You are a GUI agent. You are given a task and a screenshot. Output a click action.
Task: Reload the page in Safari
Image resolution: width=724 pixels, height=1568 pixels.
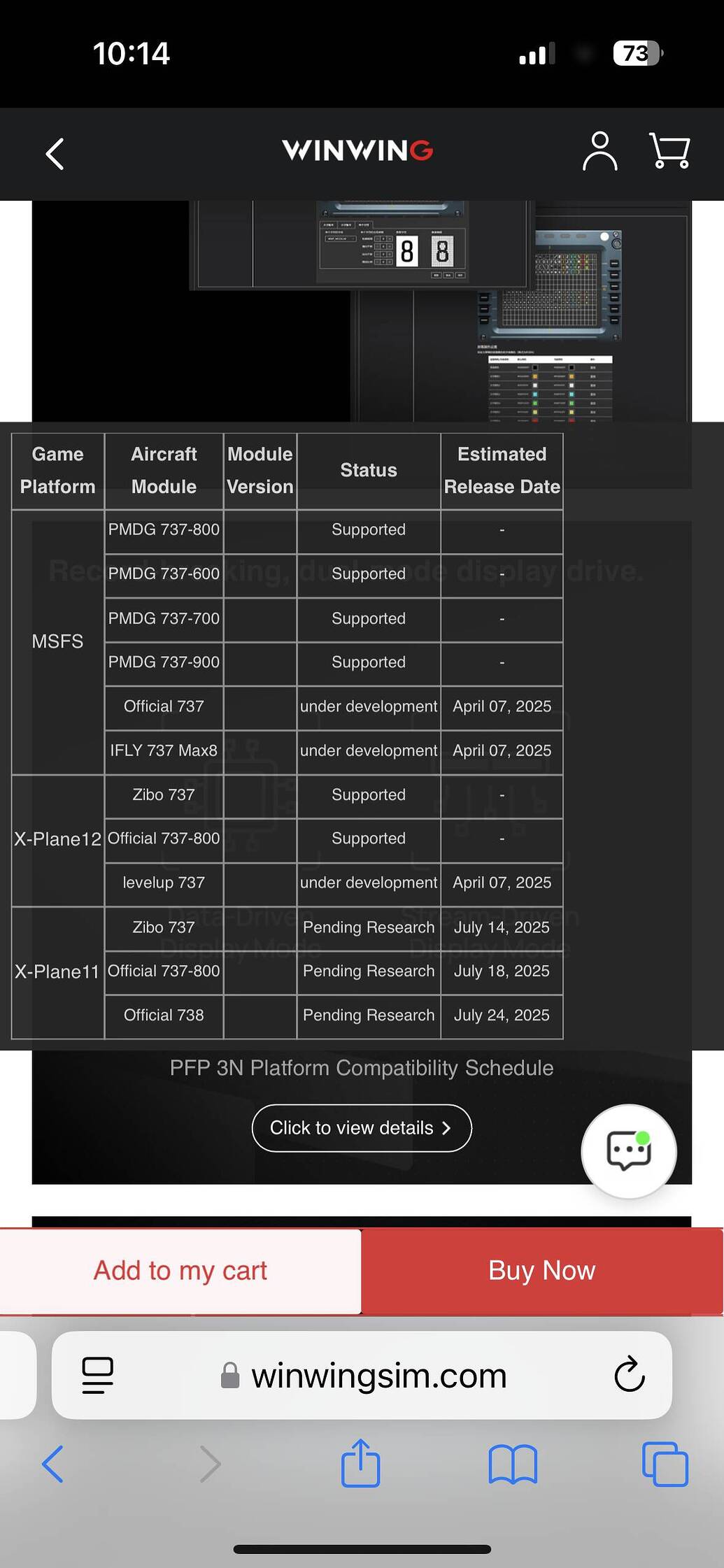tap(629, 1375)
